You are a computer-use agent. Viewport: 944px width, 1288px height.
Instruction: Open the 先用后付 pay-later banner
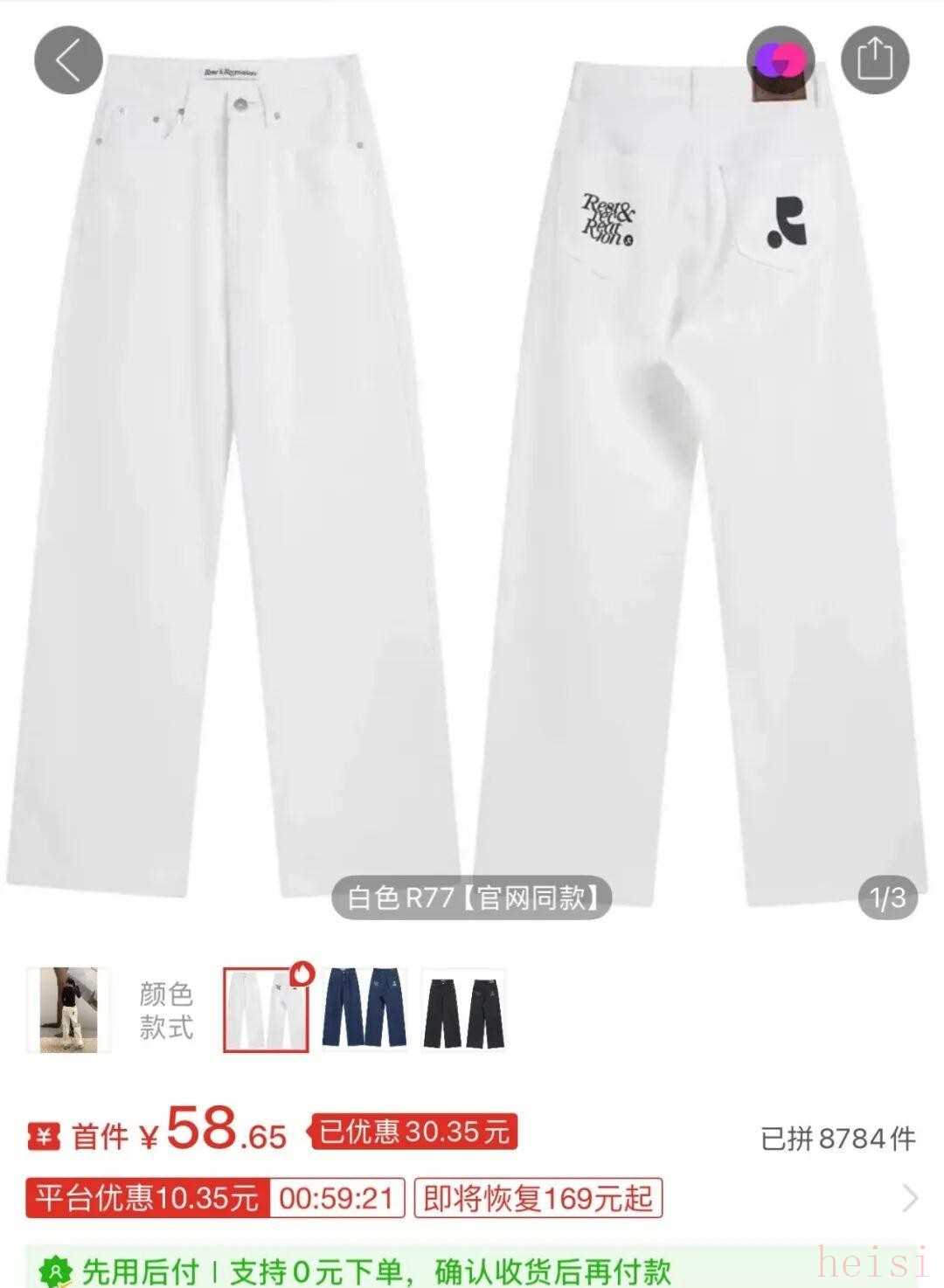click(x=376, y=1269)
